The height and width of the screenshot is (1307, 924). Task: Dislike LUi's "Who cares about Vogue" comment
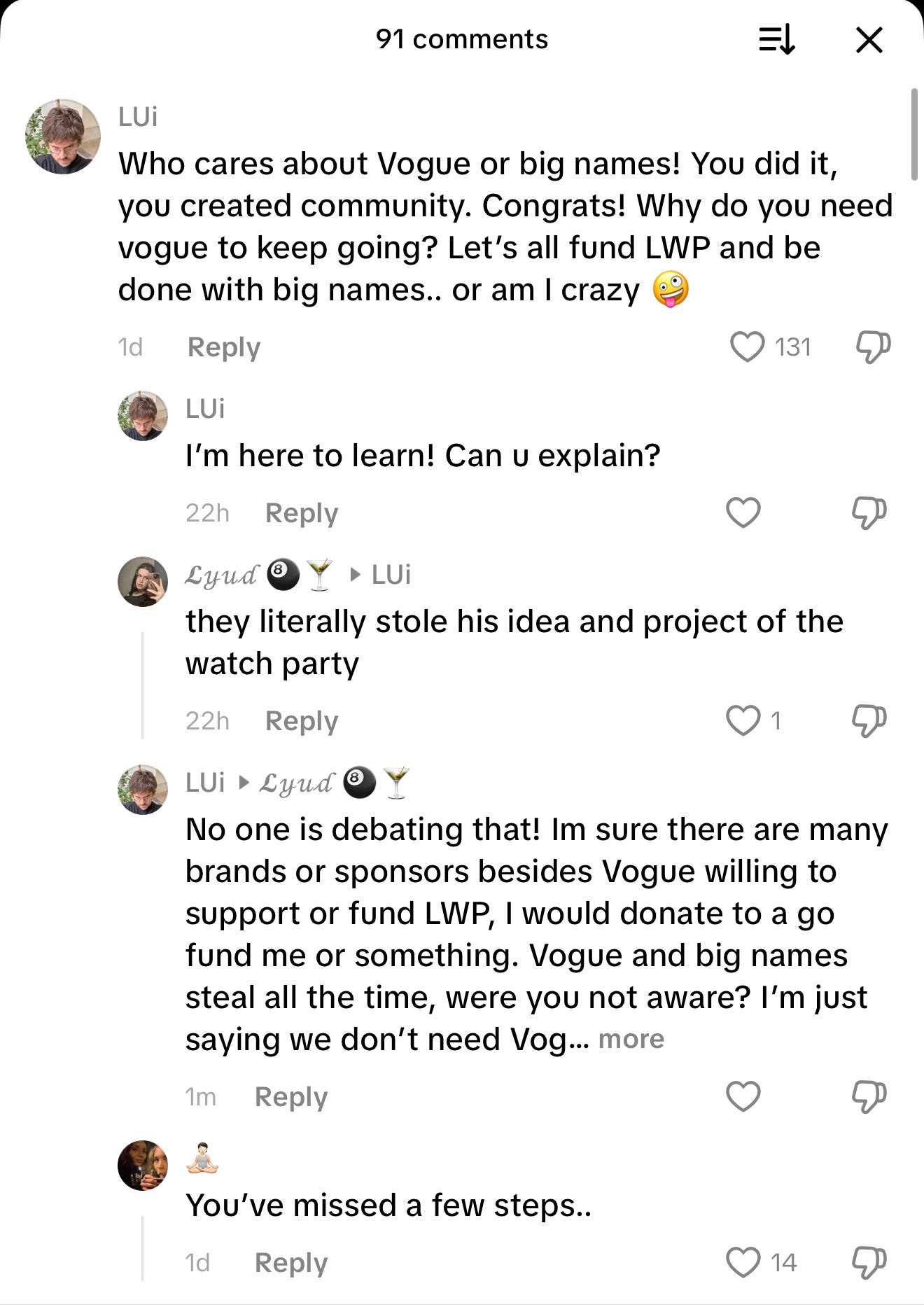click(x=873, y=347)
